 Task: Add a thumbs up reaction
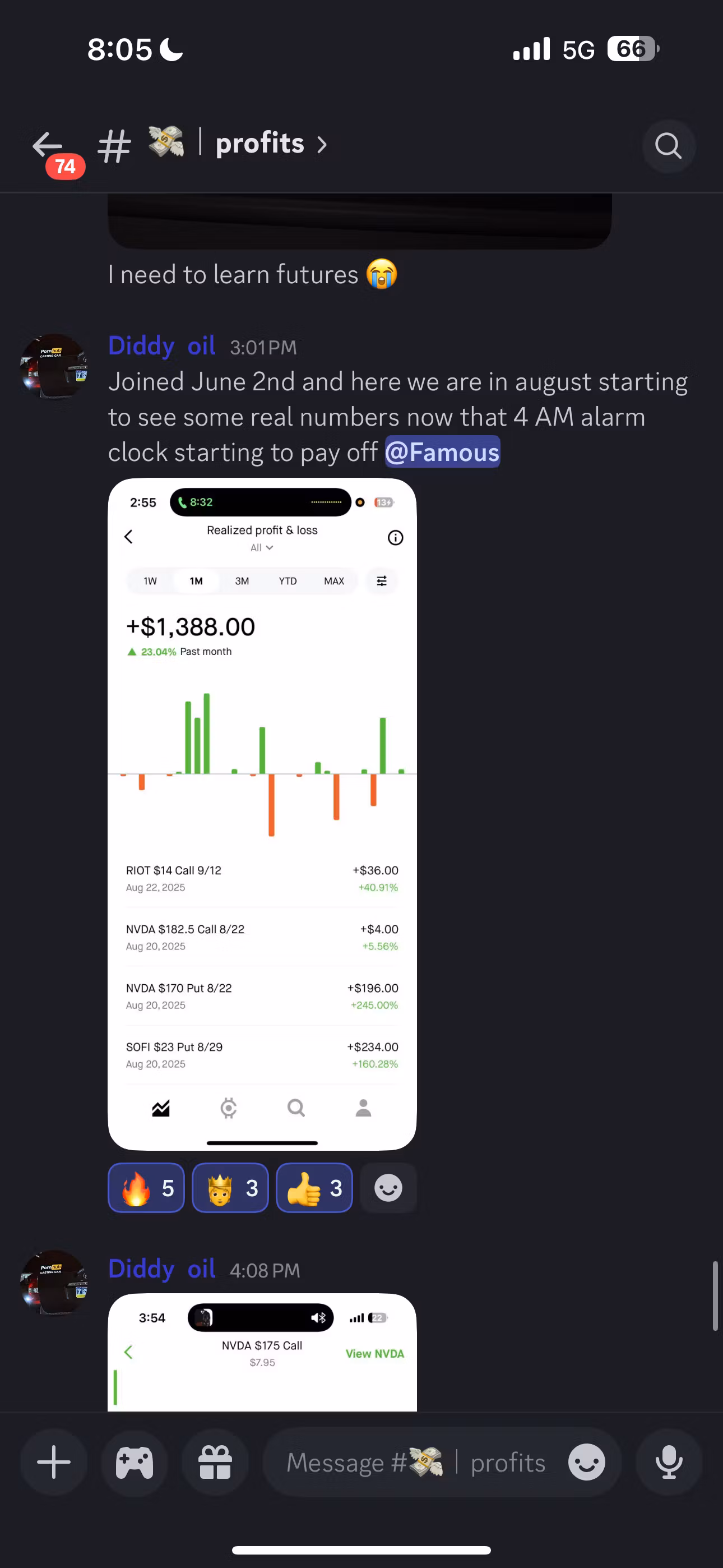pos(314,1188)
